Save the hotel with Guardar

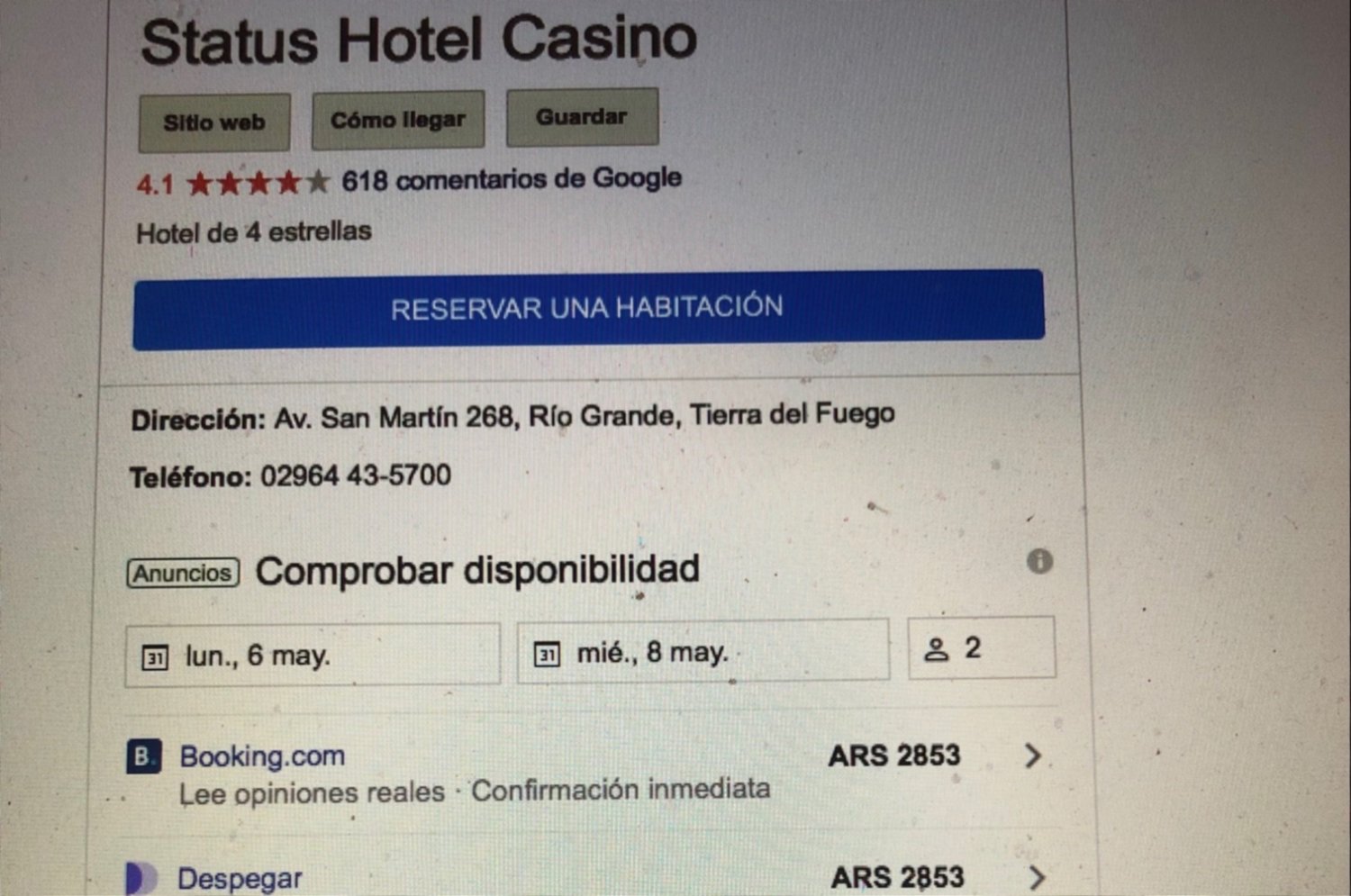coord(582,117)
